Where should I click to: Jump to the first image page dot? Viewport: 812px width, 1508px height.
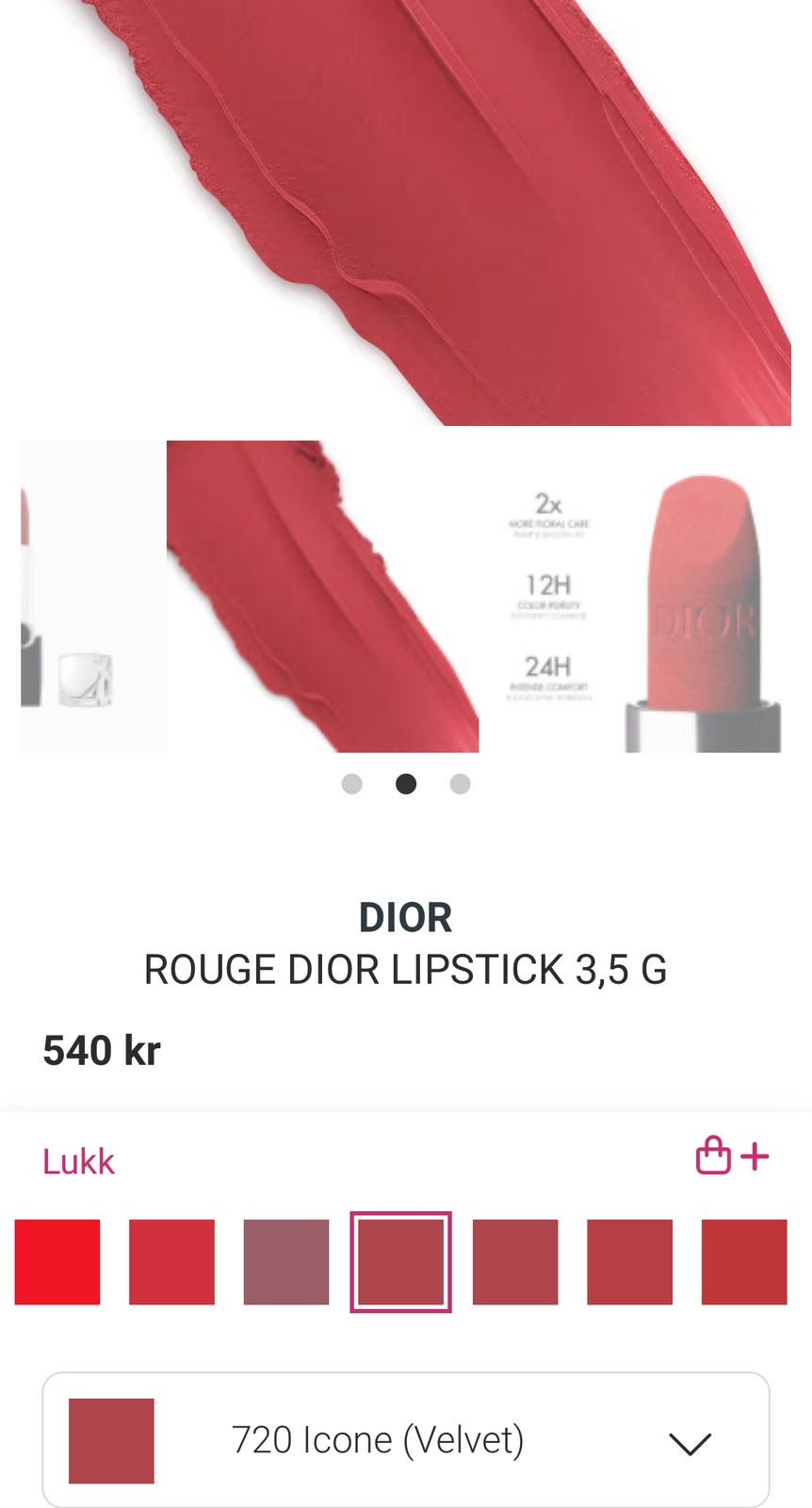352,784
